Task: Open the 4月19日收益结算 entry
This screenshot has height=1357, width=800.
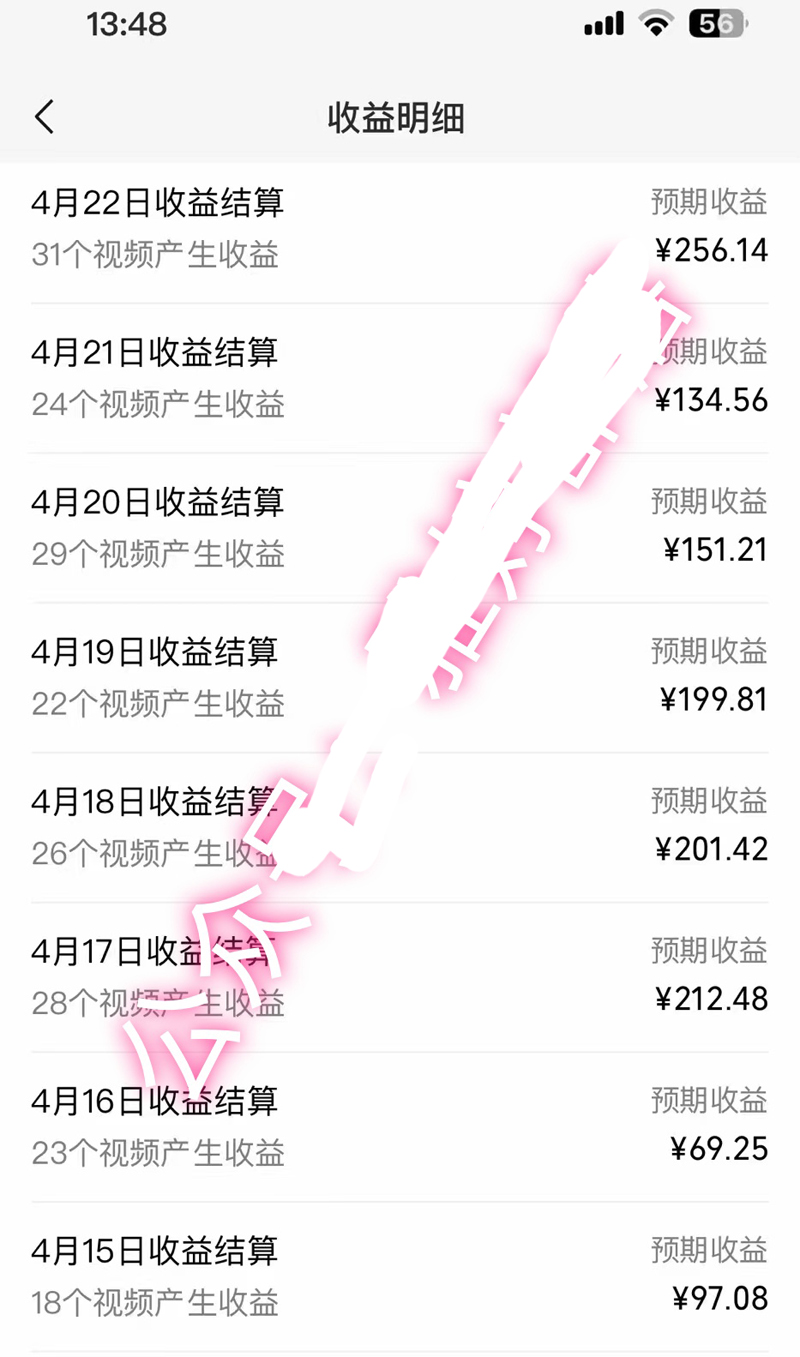Action: (155, 652)
